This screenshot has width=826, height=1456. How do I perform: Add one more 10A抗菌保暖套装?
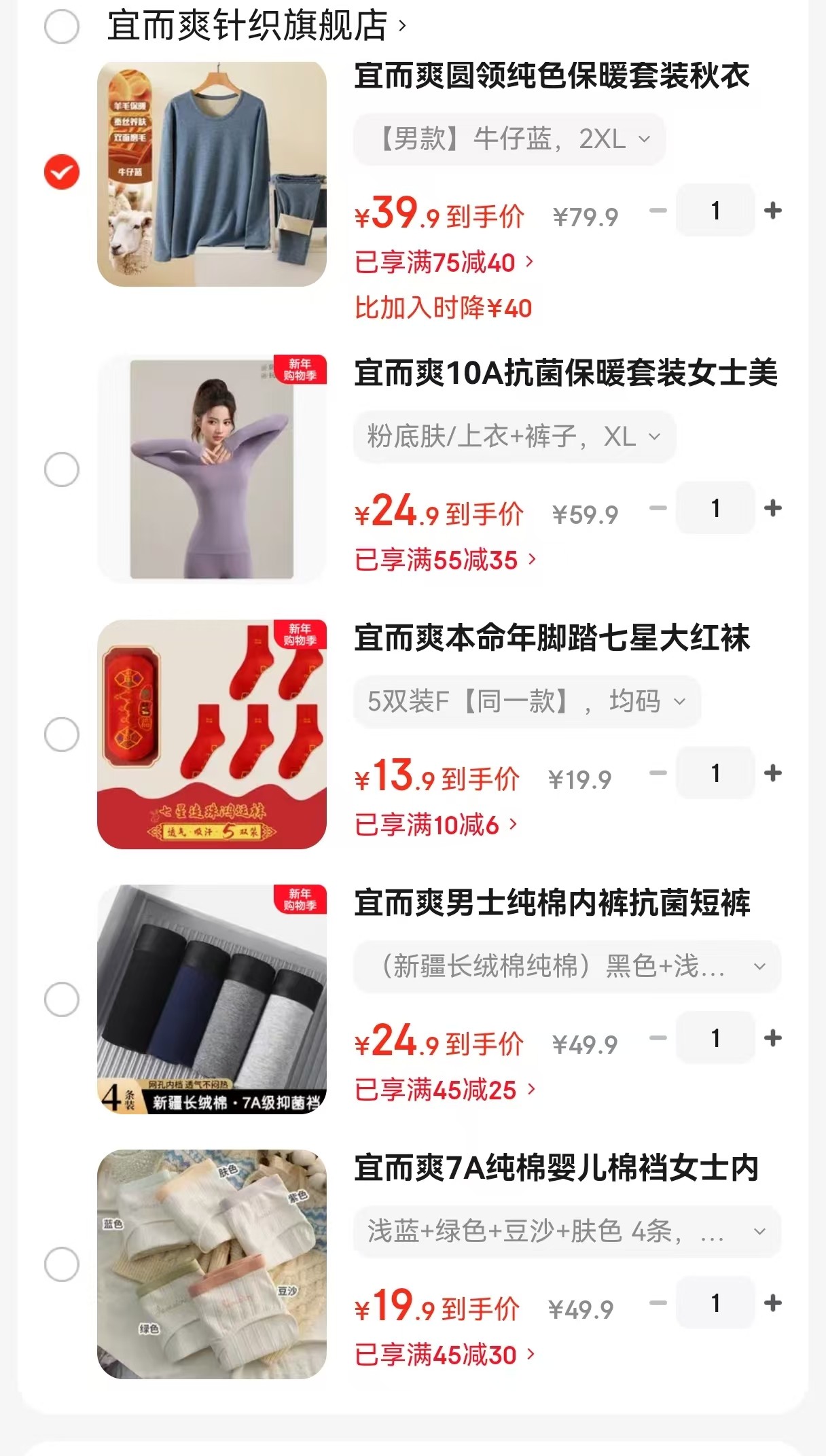point(772,508)
